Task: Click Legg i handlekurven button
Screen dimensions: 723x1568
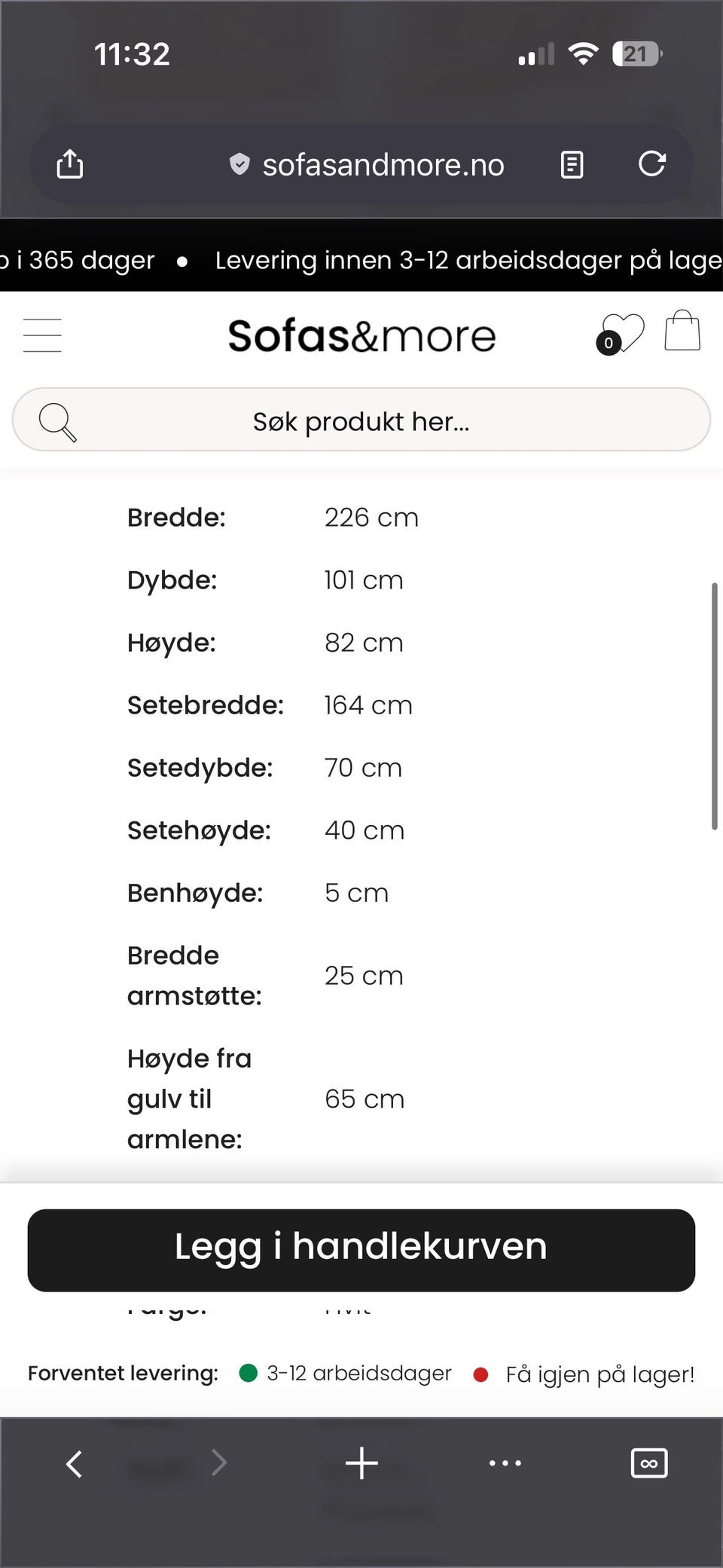Action: click(361, 1247)
